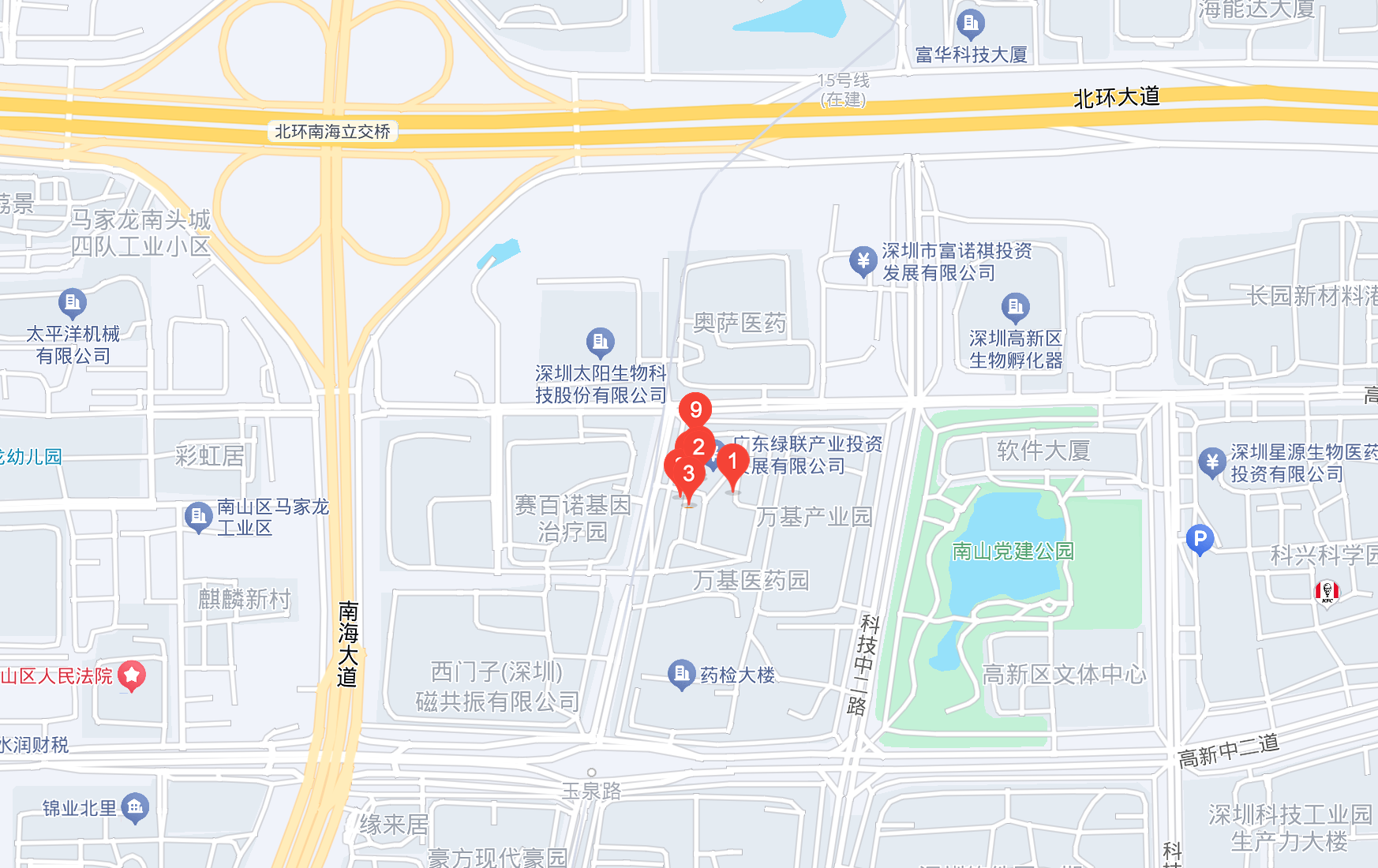Screen dimensions: 1378x868
Task: Select the 深圳市富诺祺投资发展有限公司 marker
Action: point(863,261)
